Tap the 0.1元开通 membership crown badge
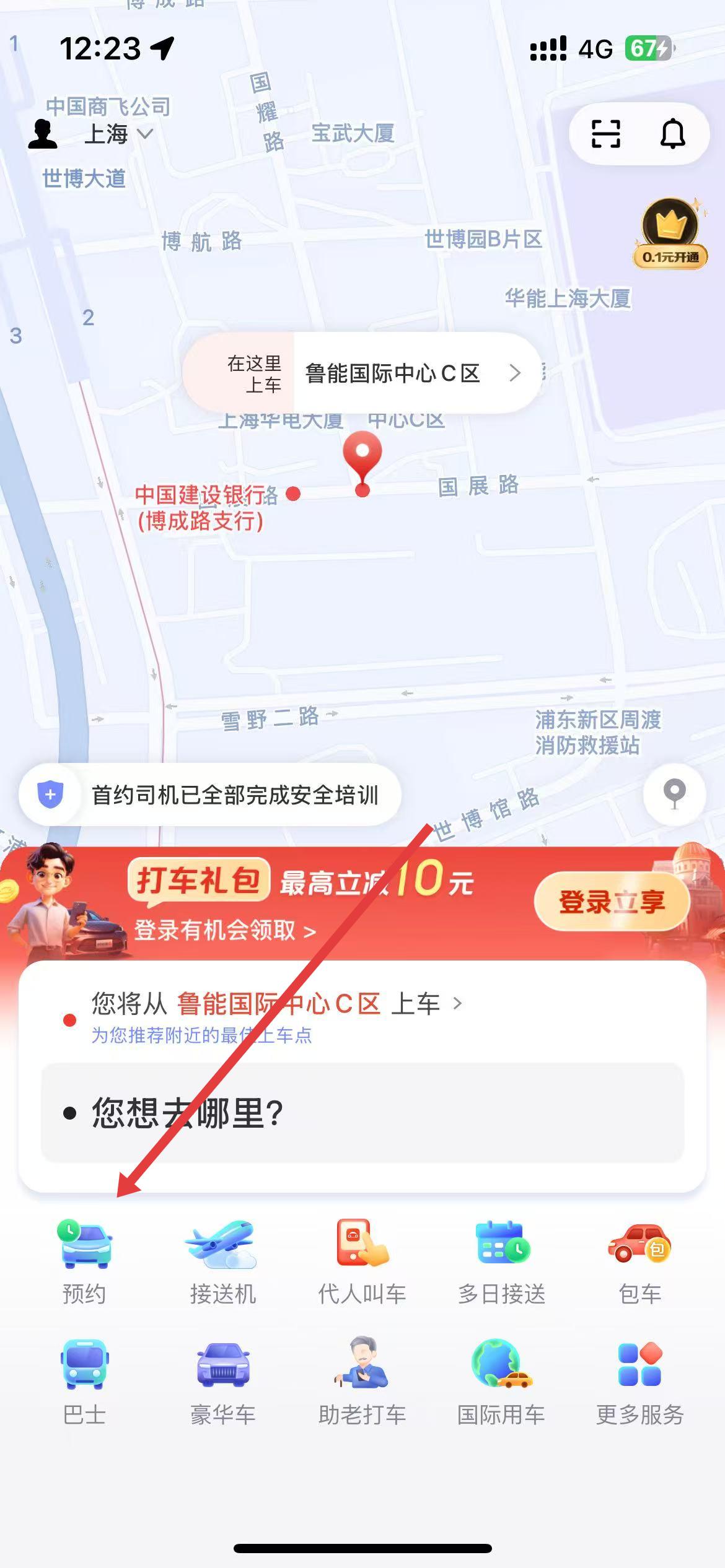This screenshot has height=1568, width=725. 670,233
